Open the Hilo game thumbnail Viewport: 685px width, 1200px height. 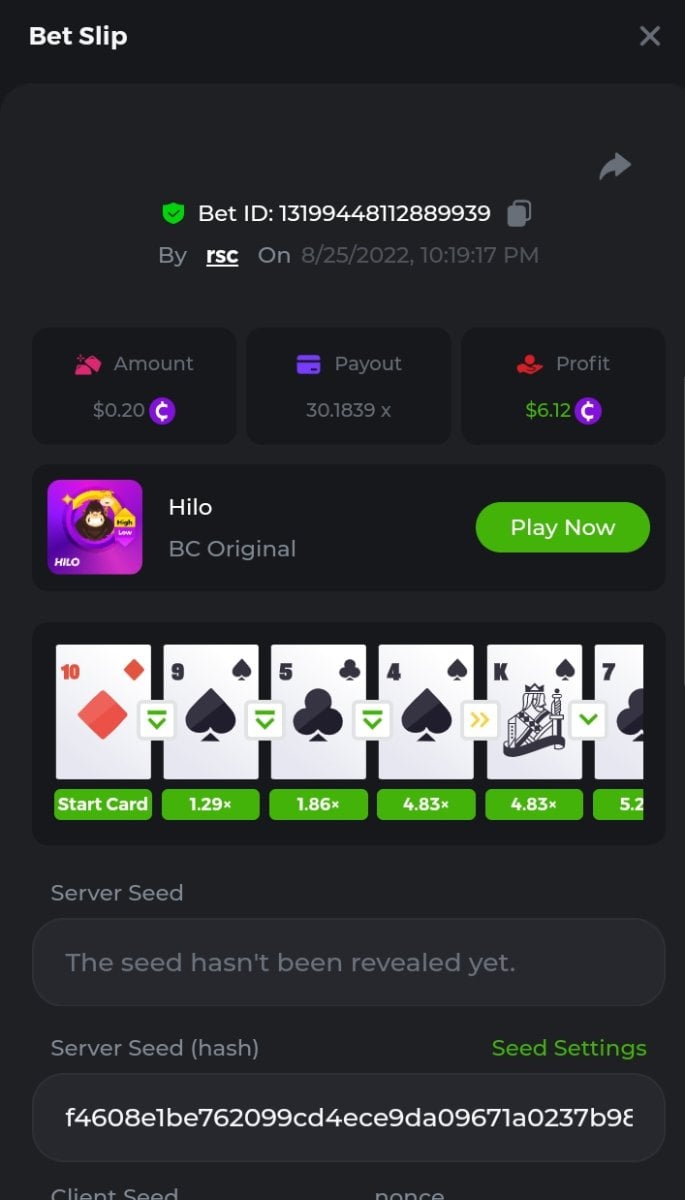(x=95, y=527)
